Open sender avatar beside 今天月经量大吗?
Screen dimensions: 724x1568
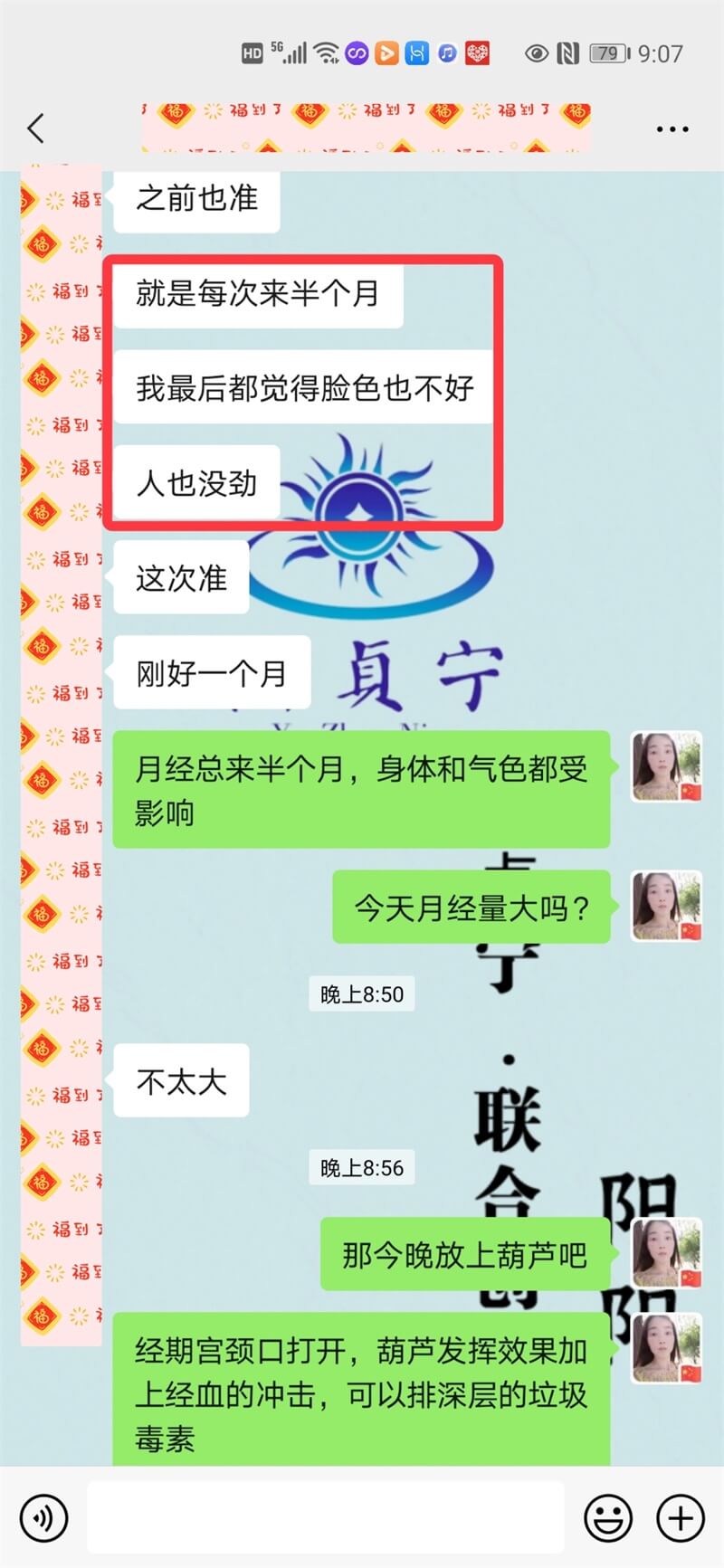tap(666, 906)
